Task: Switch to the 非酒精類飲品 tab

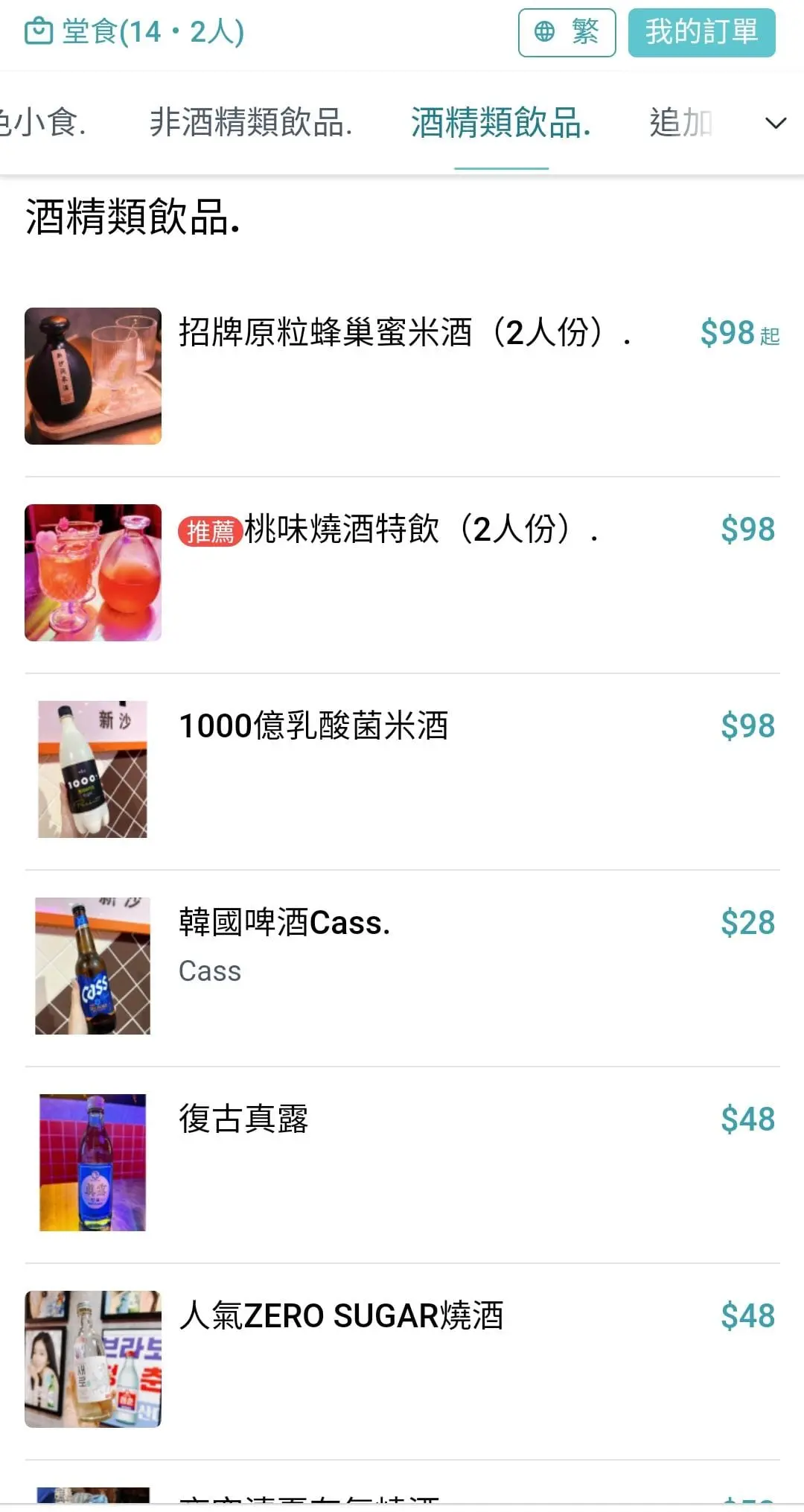Action: [251, 123]
